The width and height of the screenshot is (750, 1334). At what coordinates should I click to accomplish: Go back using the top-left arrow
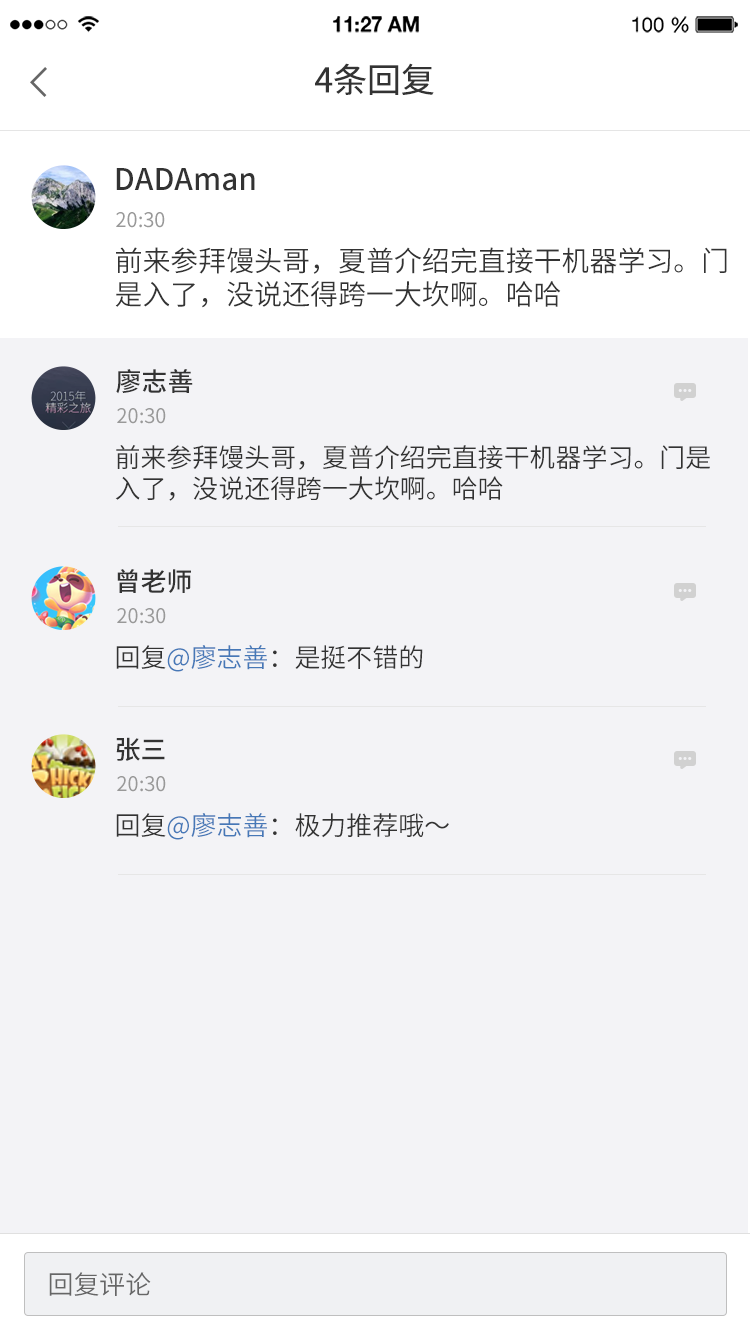point(39,82)
